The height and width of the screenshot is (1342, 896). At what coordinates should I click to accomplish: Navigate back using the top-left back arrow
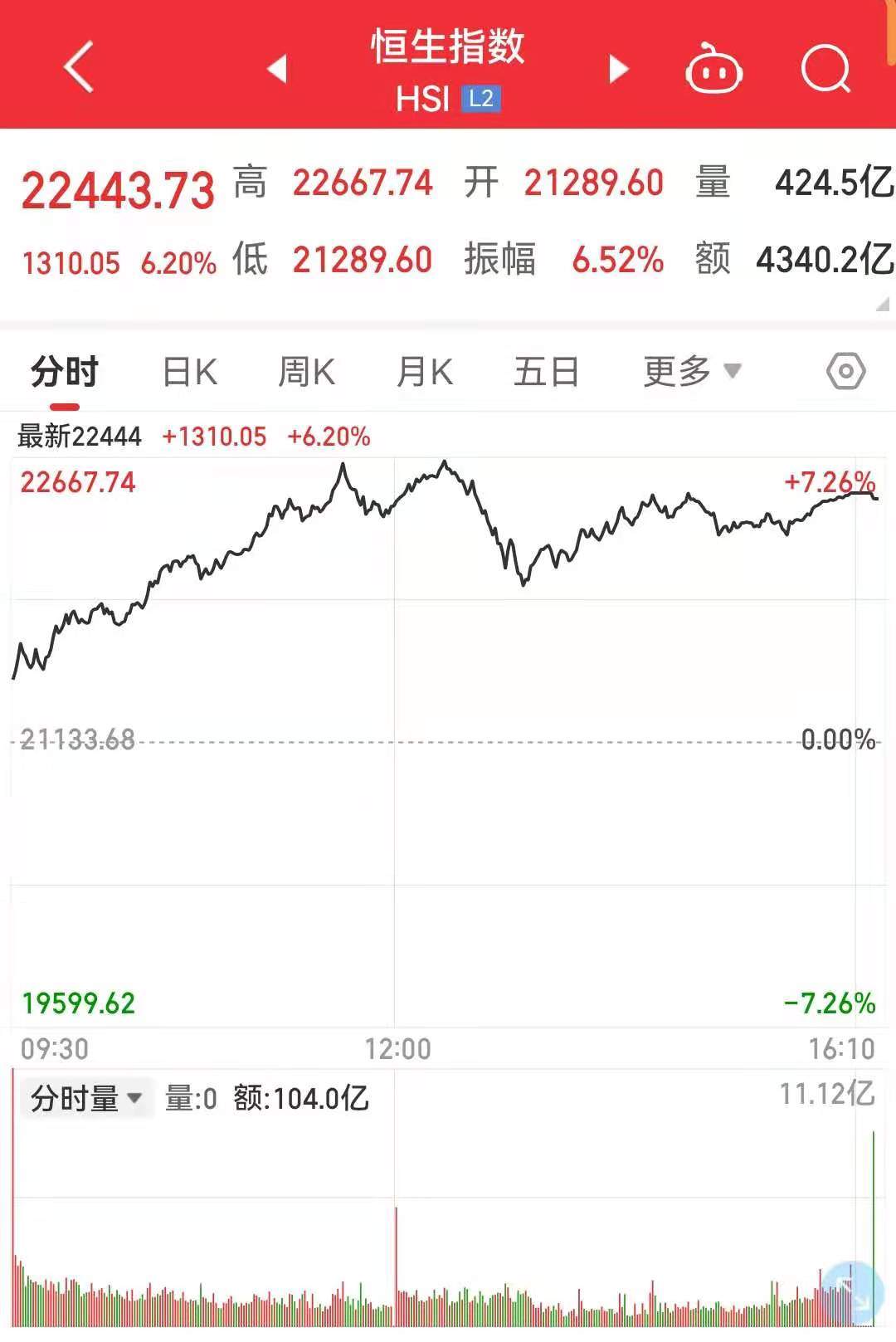(79, 68)
